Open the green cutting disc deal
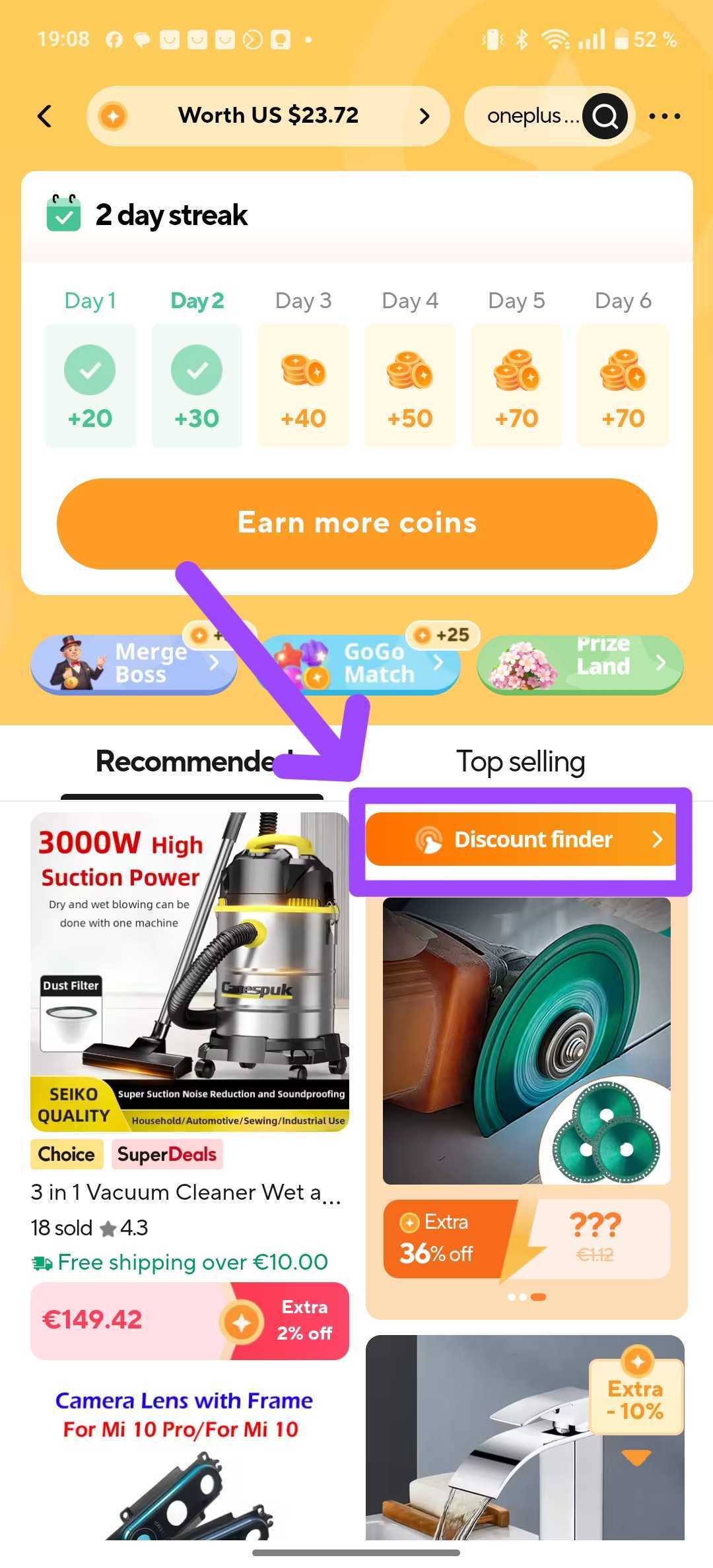The width and height of the screenshot is (713, 1568). [526, 1041]
